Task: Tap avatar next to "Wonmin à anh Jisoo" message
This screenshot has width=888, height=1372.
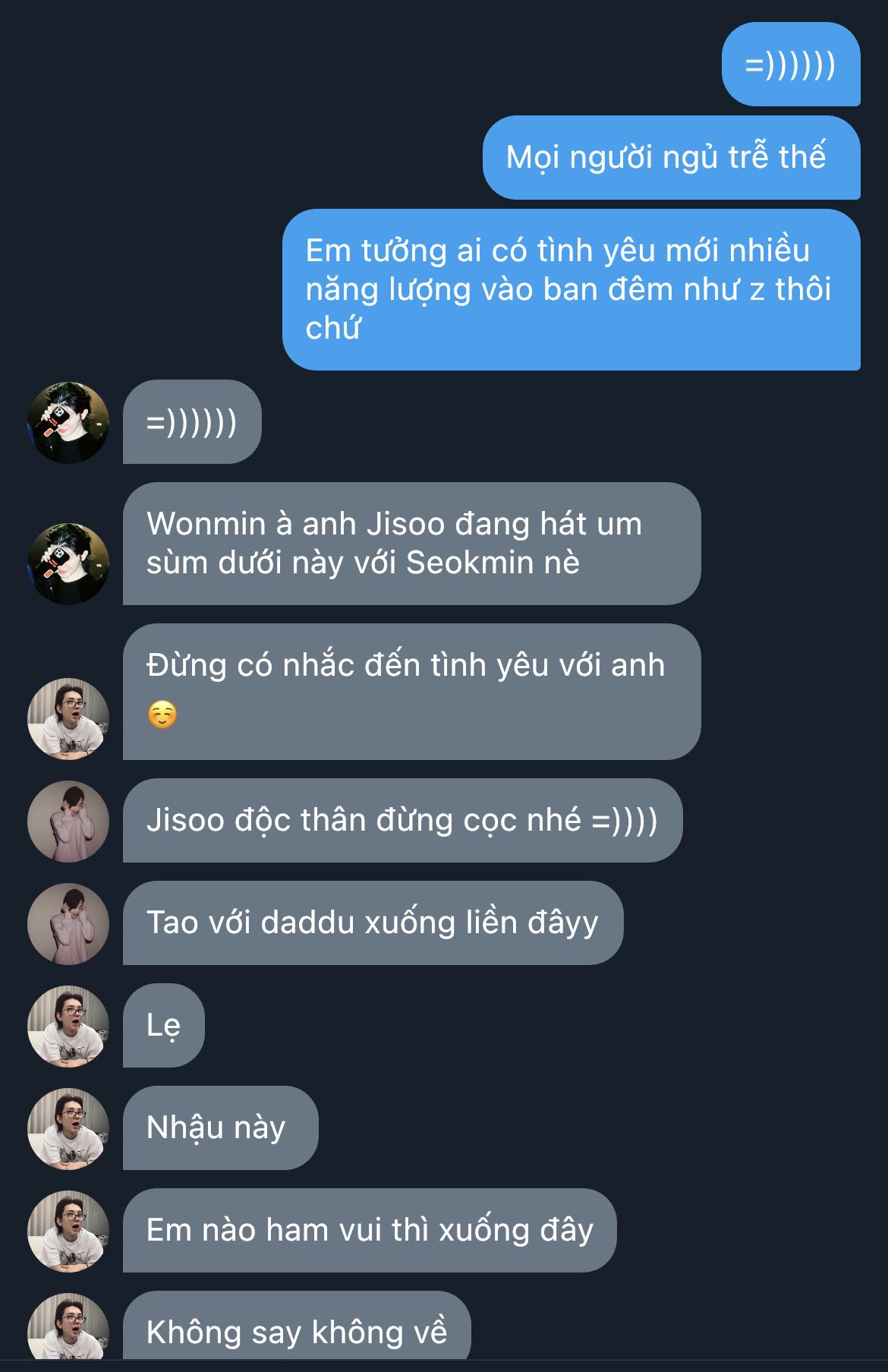Action: [x=68, y=564]
